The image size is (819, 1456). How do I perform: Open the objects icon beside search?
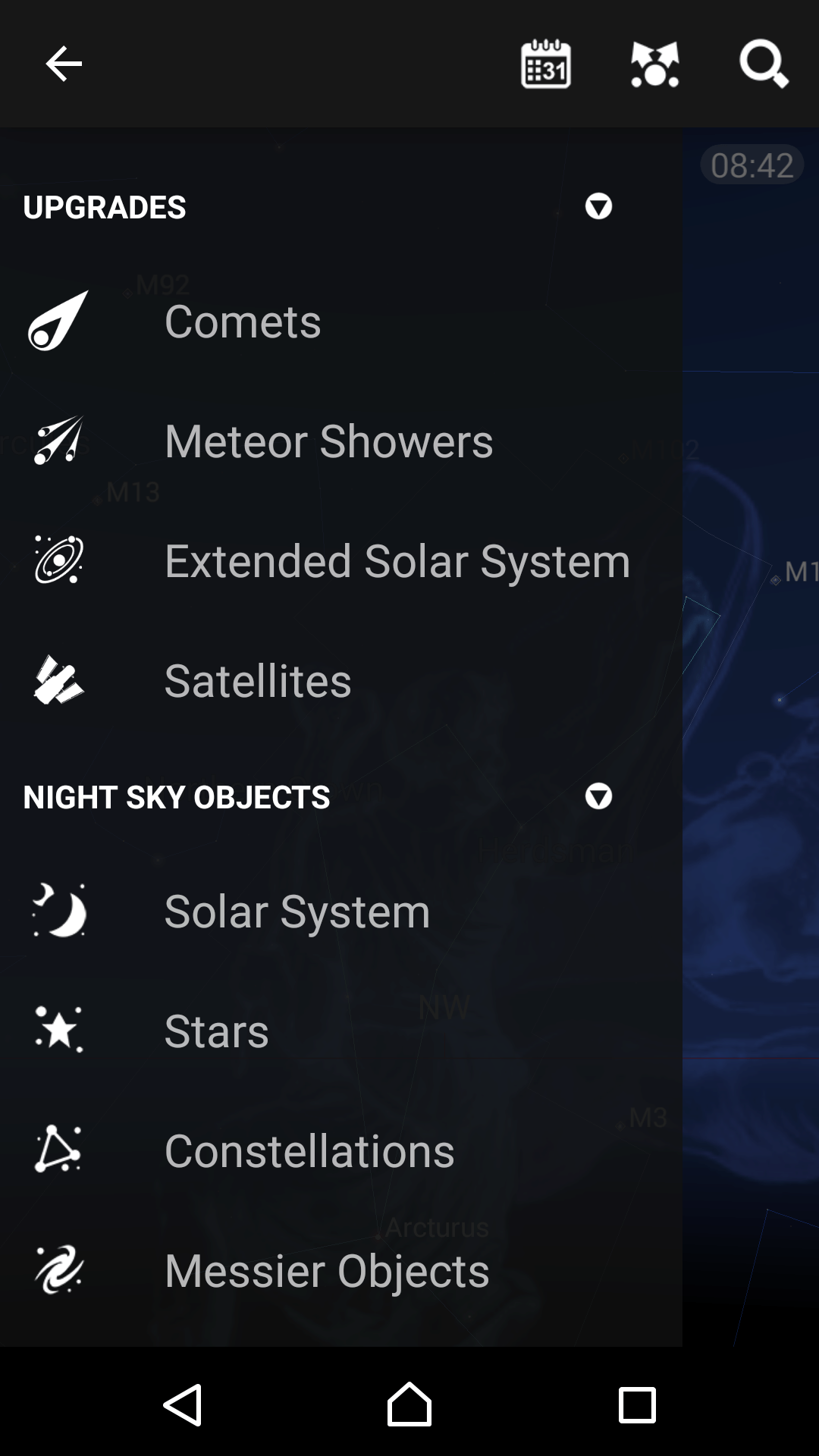(655, 64)
